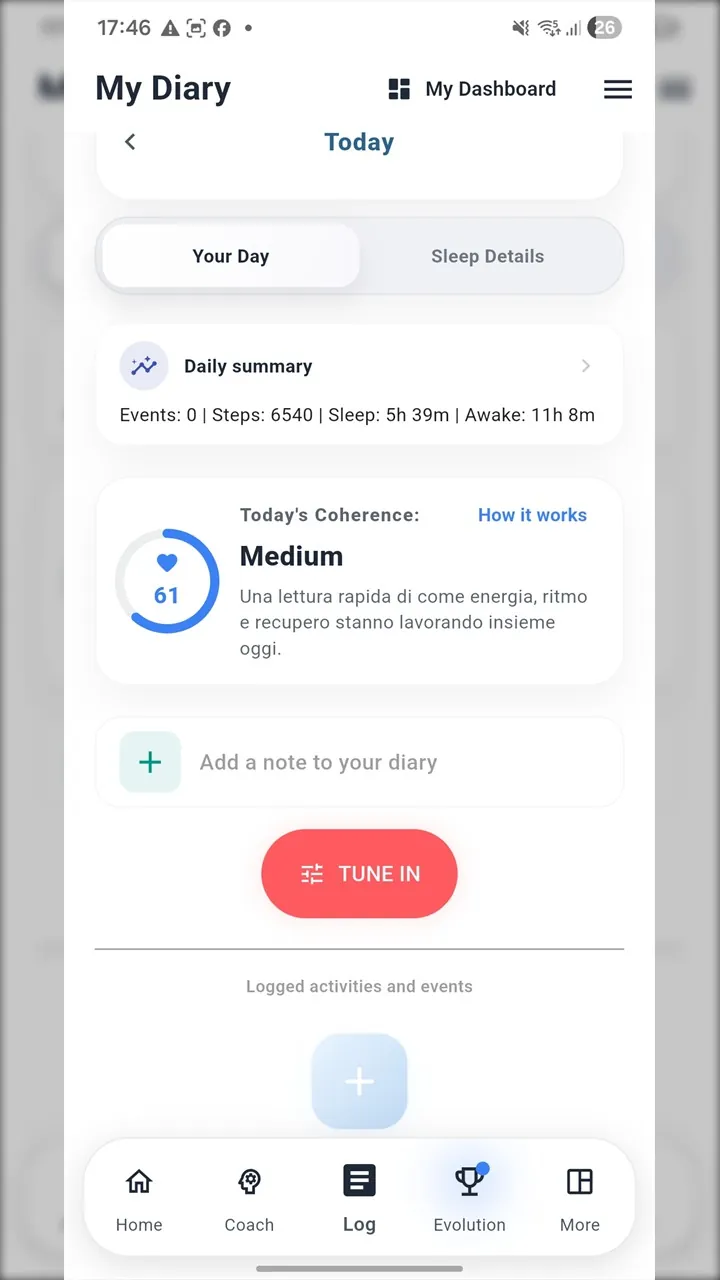Select the Your Day segment

(231, 256)
